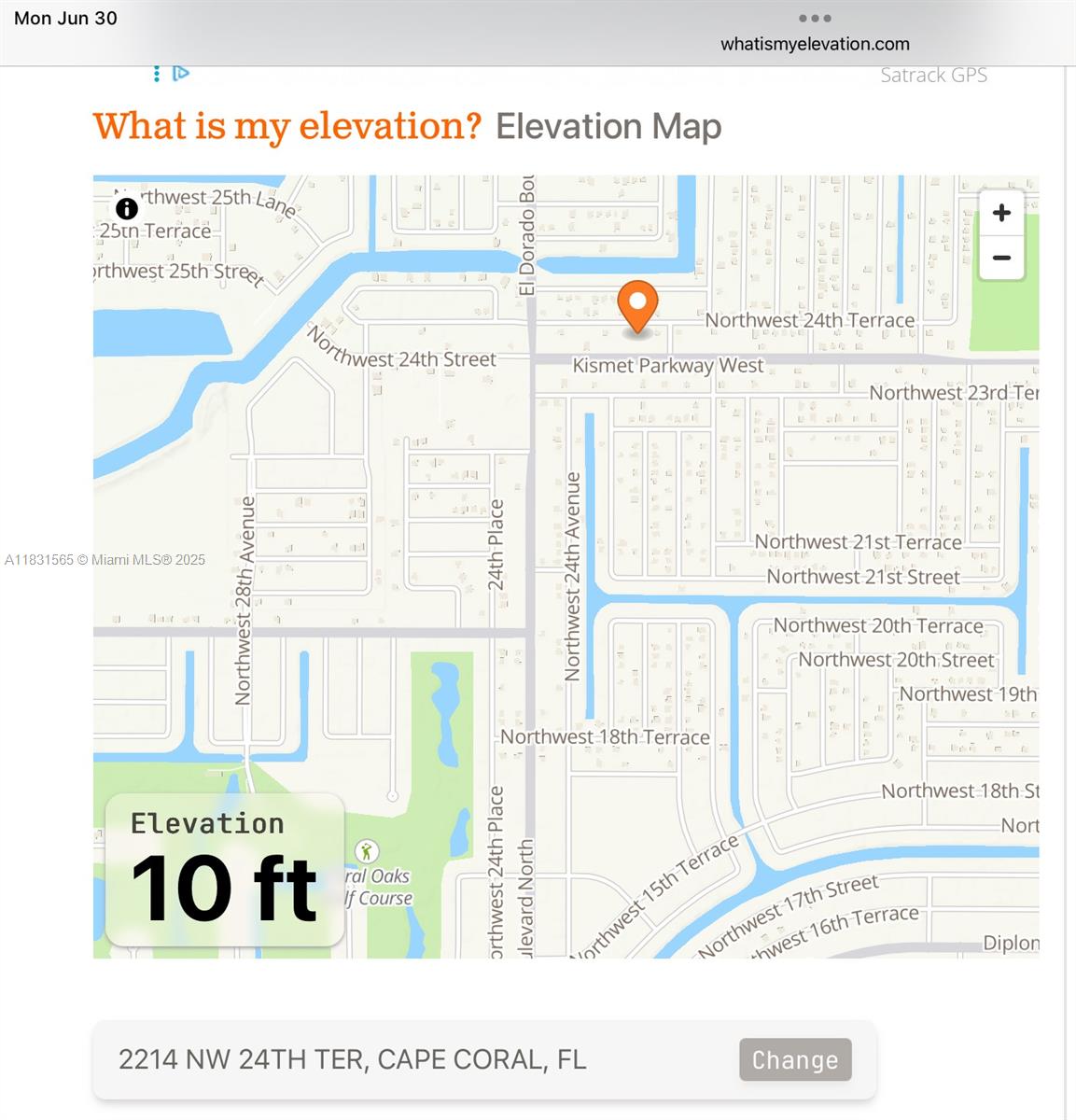Viewport: 1076px width, 1120px height.
Task: Open the browser address bar showing whatismyelevation.com
Action: pos(814,44)
